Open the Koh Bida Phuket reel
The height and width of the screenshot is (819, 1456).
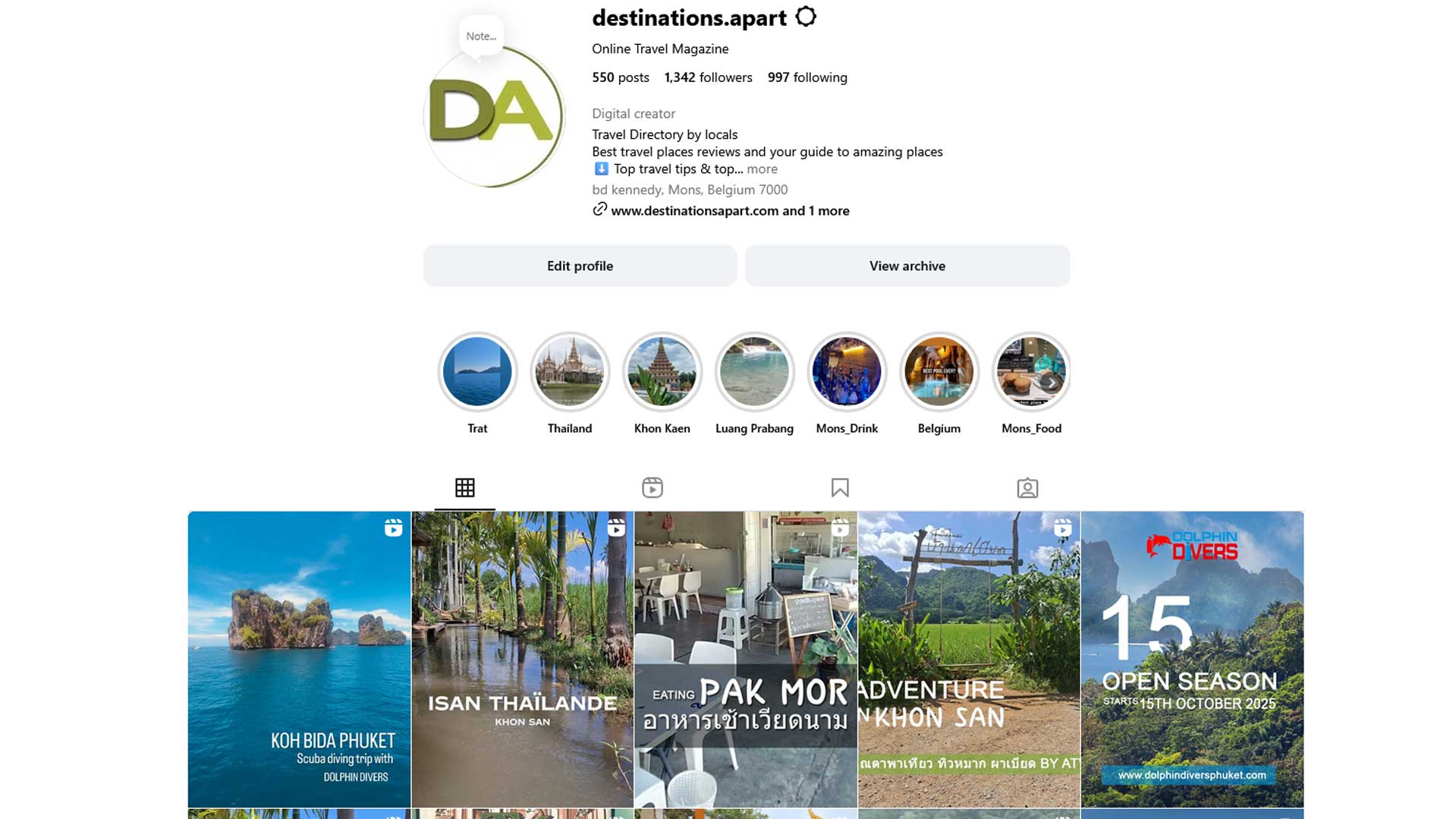(x=299, y=659)
